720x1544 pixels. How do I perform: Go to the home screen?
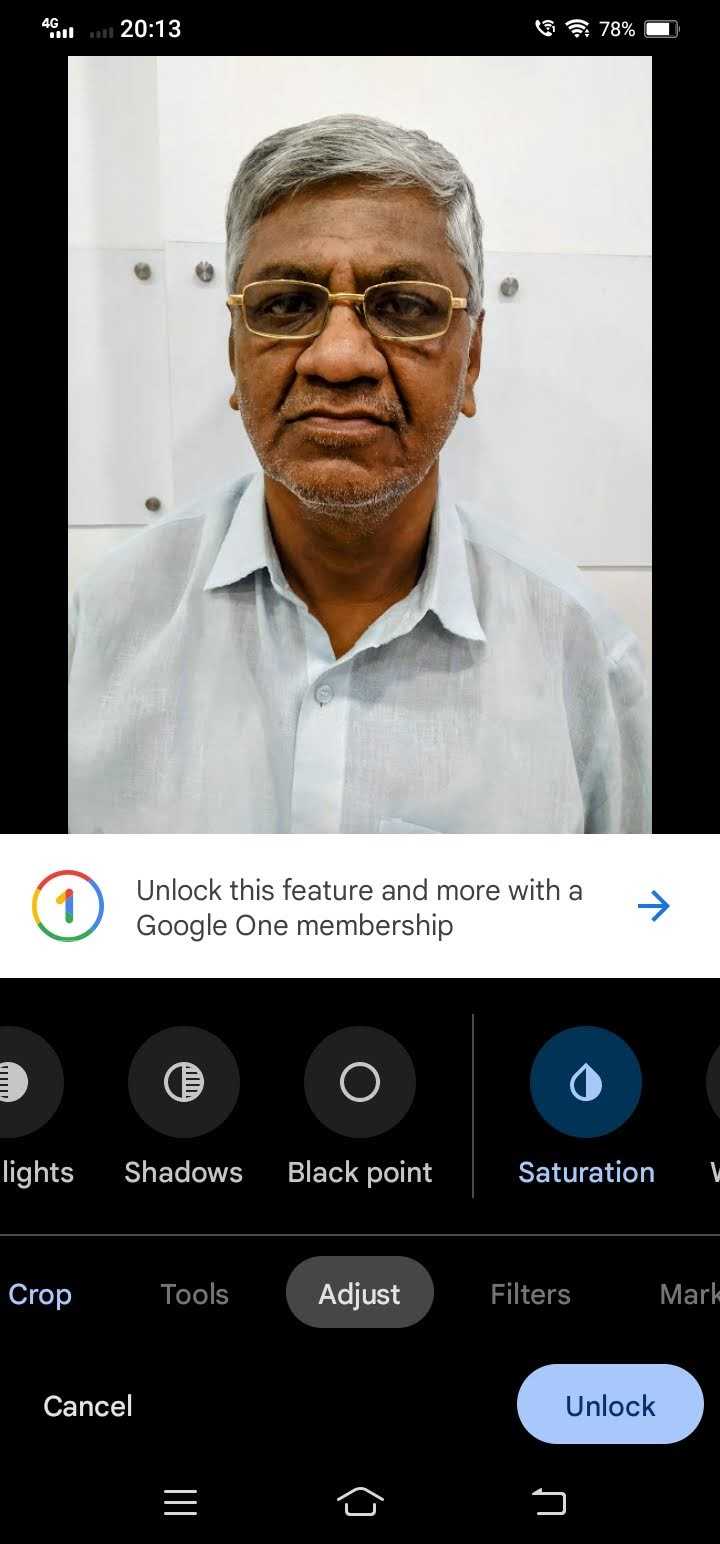click(360, 1501)
